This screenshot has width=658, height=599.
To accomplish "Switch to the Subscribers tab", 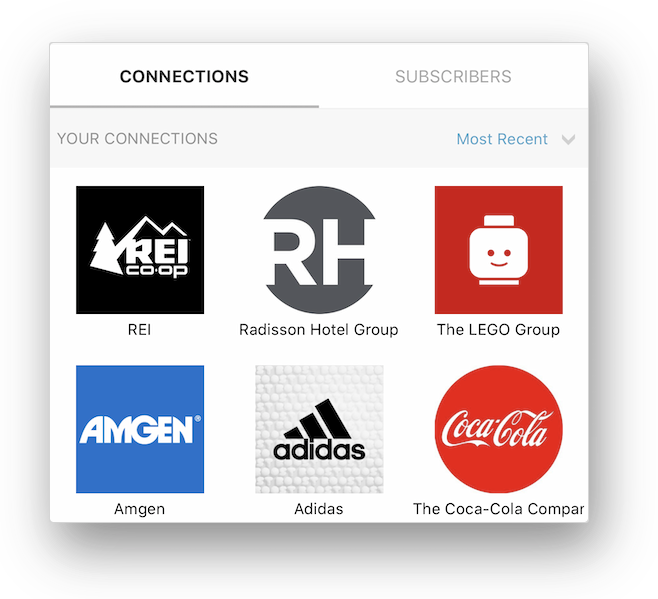I will click(x=453, y=77).
